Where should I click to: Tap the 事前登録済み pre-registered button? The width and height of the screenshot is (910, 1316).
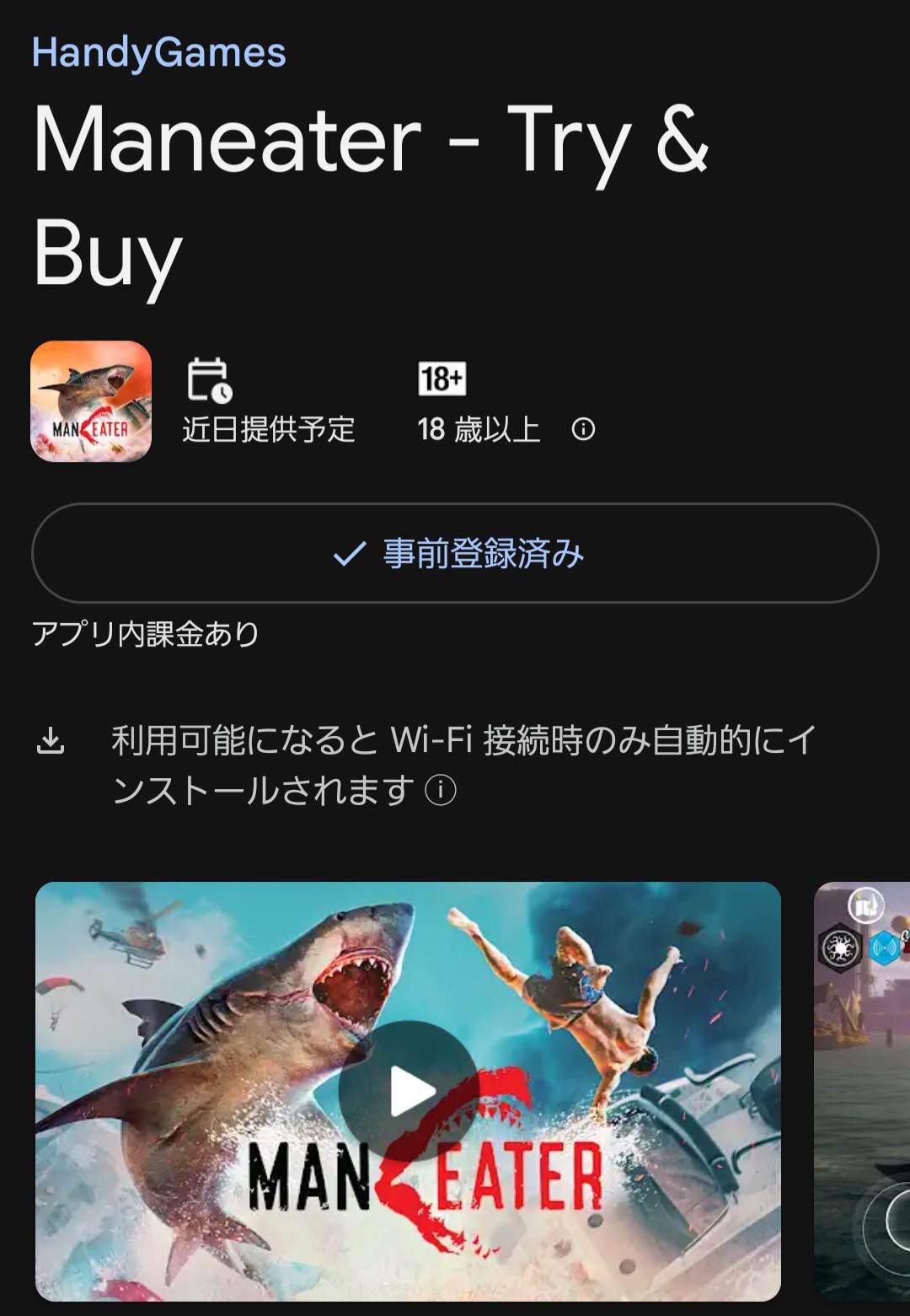point(455,553)
